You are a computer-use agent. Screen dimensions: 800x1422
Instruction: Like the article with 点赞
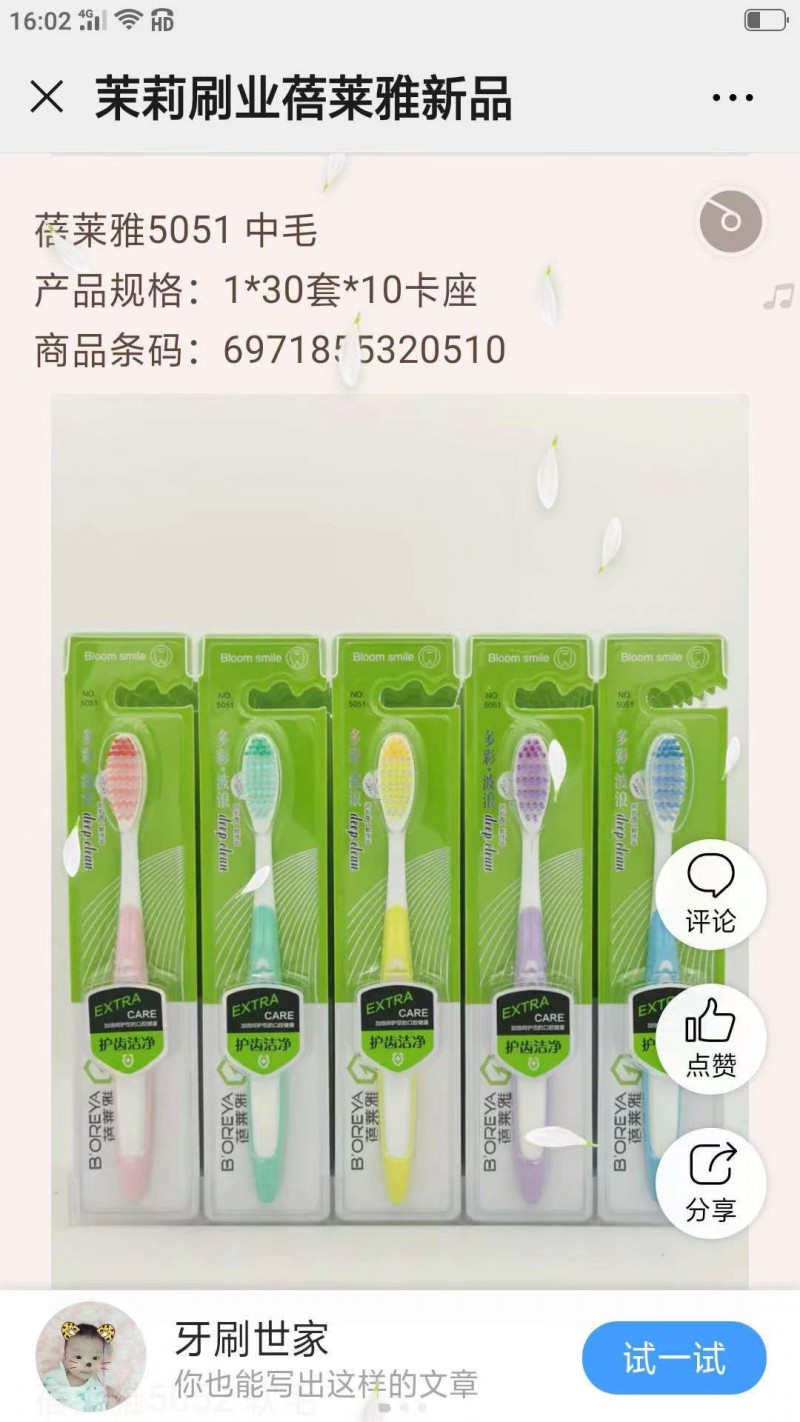pyautogui.click(x=710, y=1038)
